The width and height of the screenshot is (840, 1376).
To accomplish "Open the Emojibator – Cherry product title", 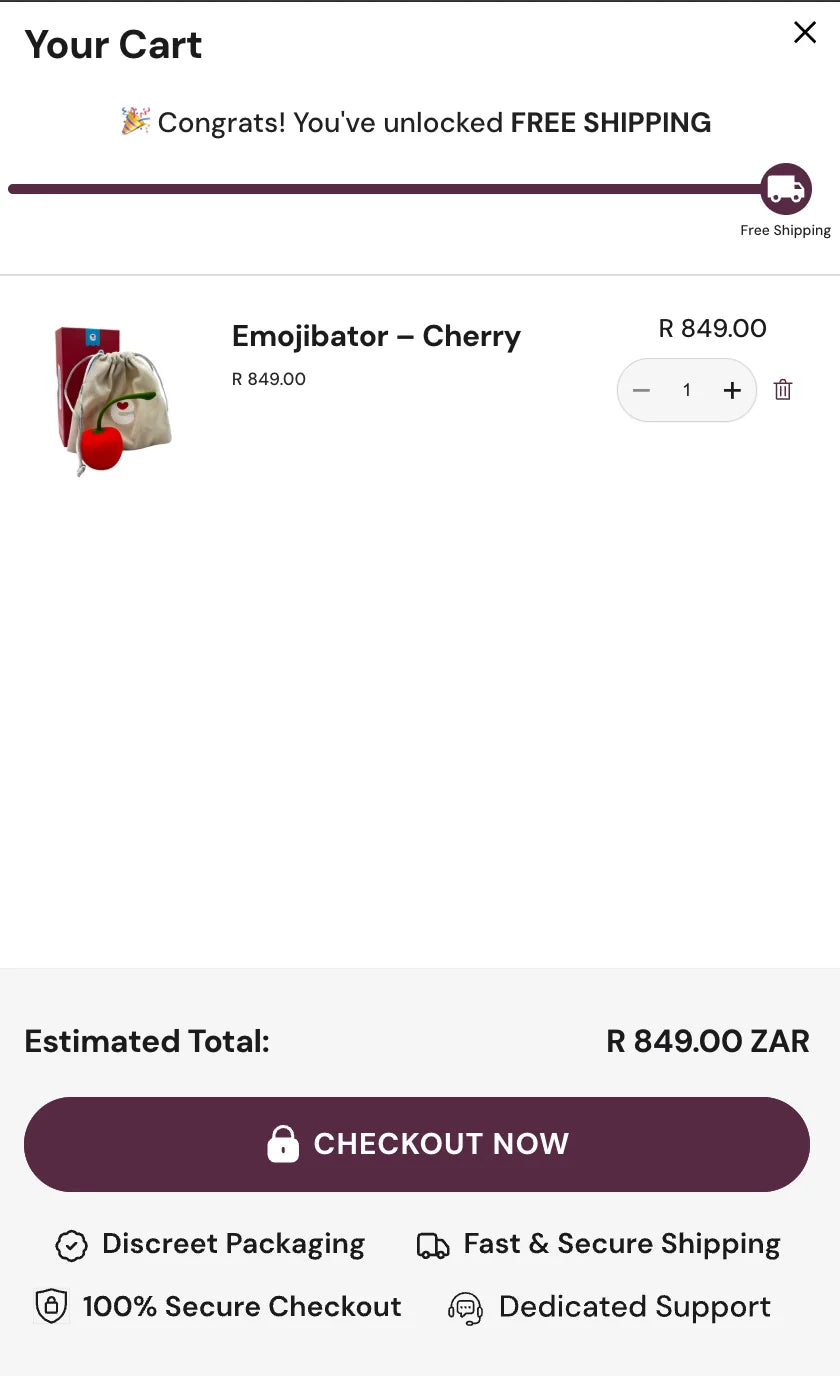I will tap(376, 336).
